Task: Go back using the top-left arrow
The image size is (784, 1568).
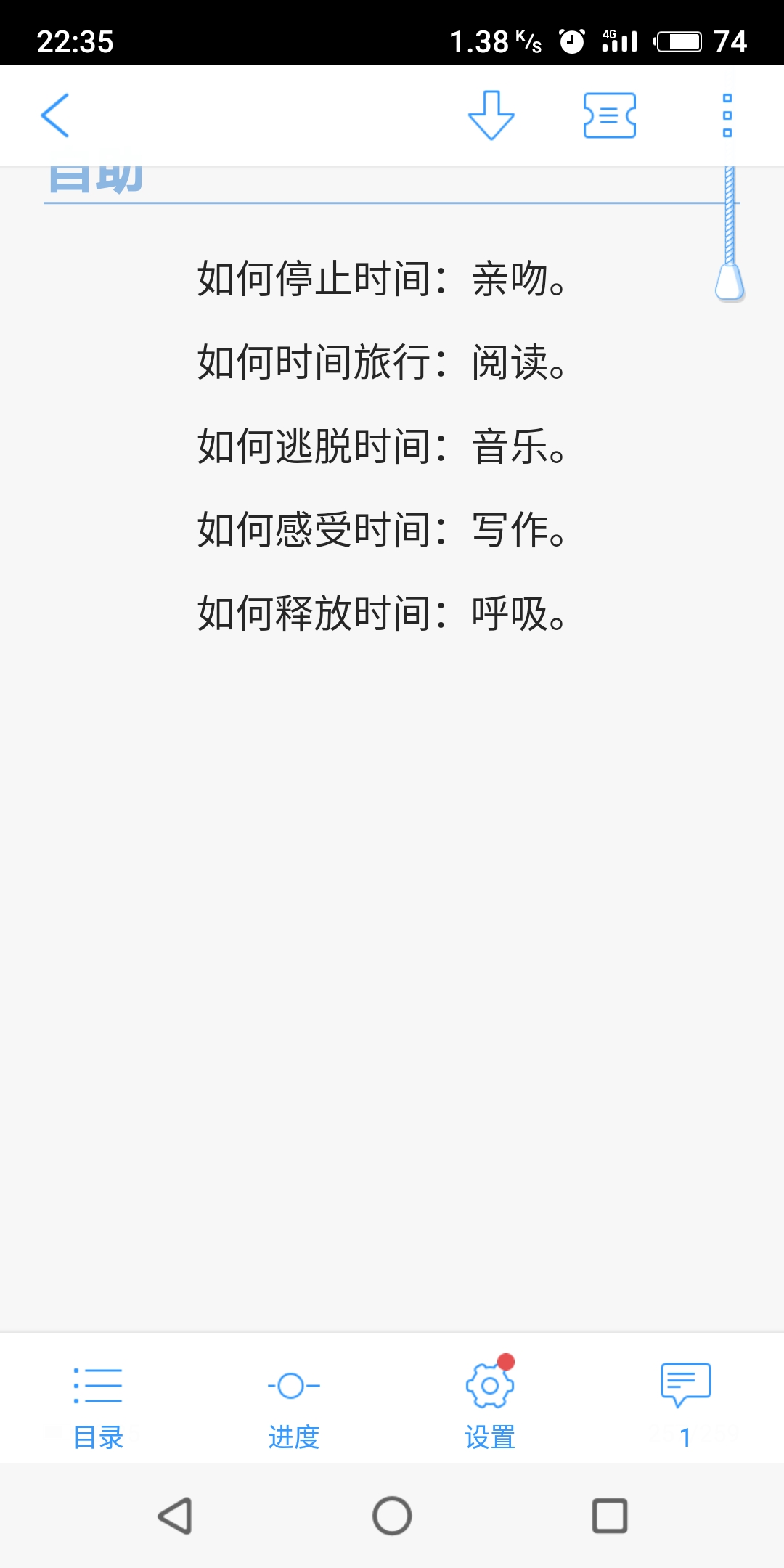Action: click(x=55, y=115)
